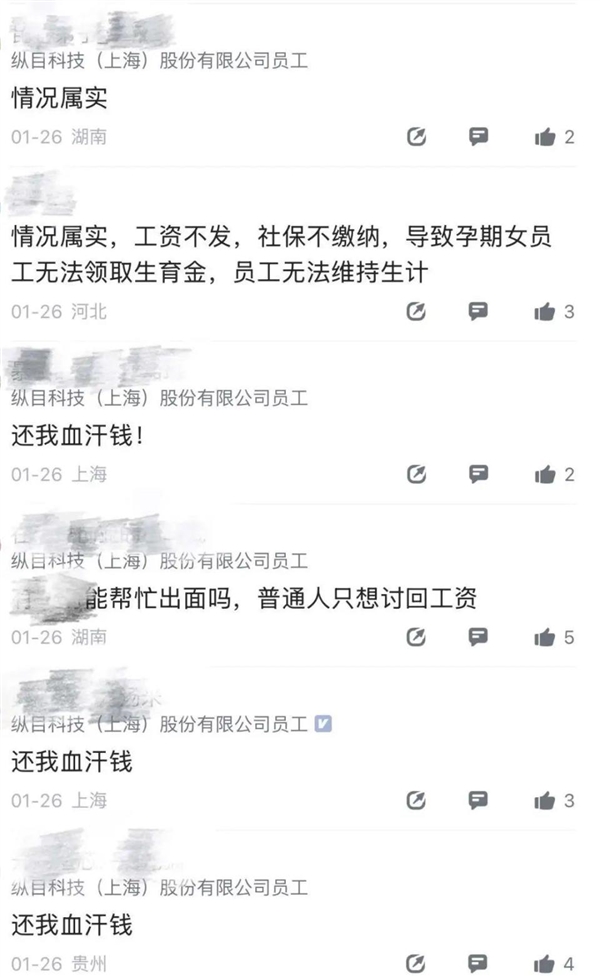Share the 贵州 "还我血汗钱" comment

[417, 964]
